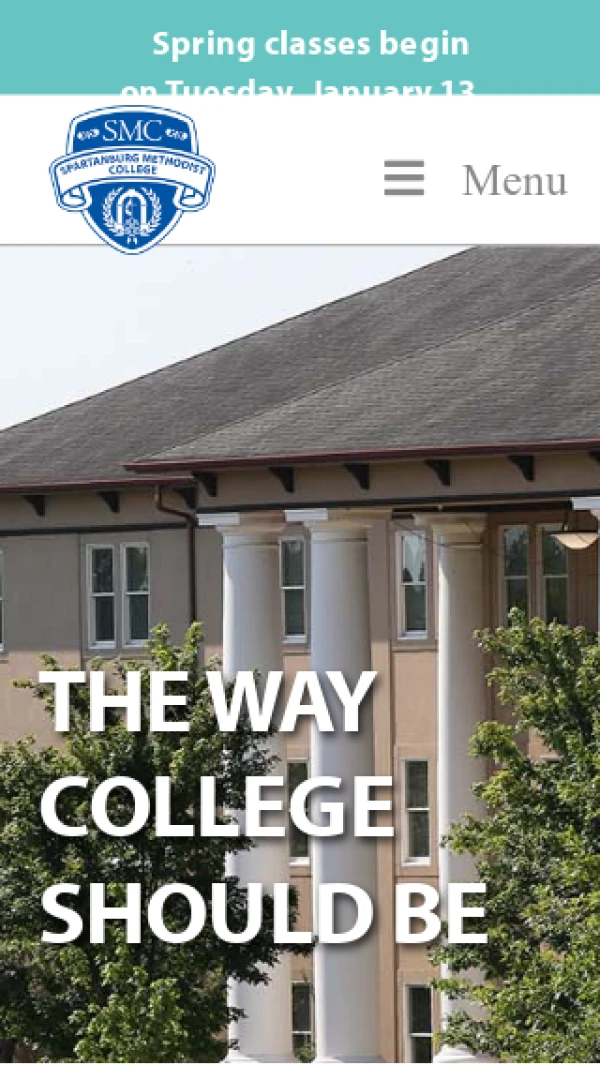Image resolution: width=600 pixels, height=1065 pixels.
Task: Tap the Spartanburg Methodist College home logo
Action: pos(132,178)
